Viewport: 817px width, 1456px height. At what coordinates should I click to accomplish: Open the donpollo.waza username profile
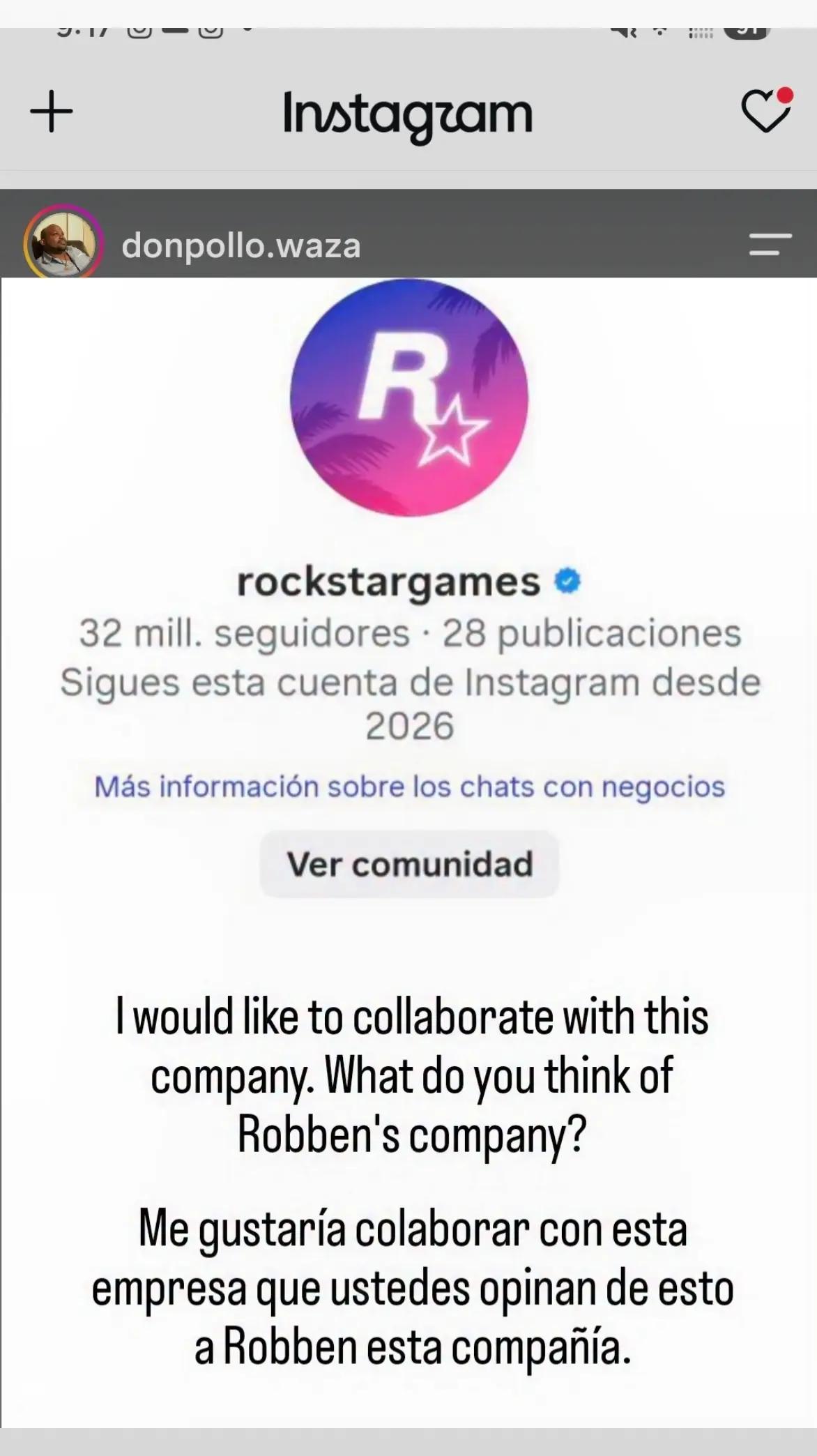(x=241, y=245)
